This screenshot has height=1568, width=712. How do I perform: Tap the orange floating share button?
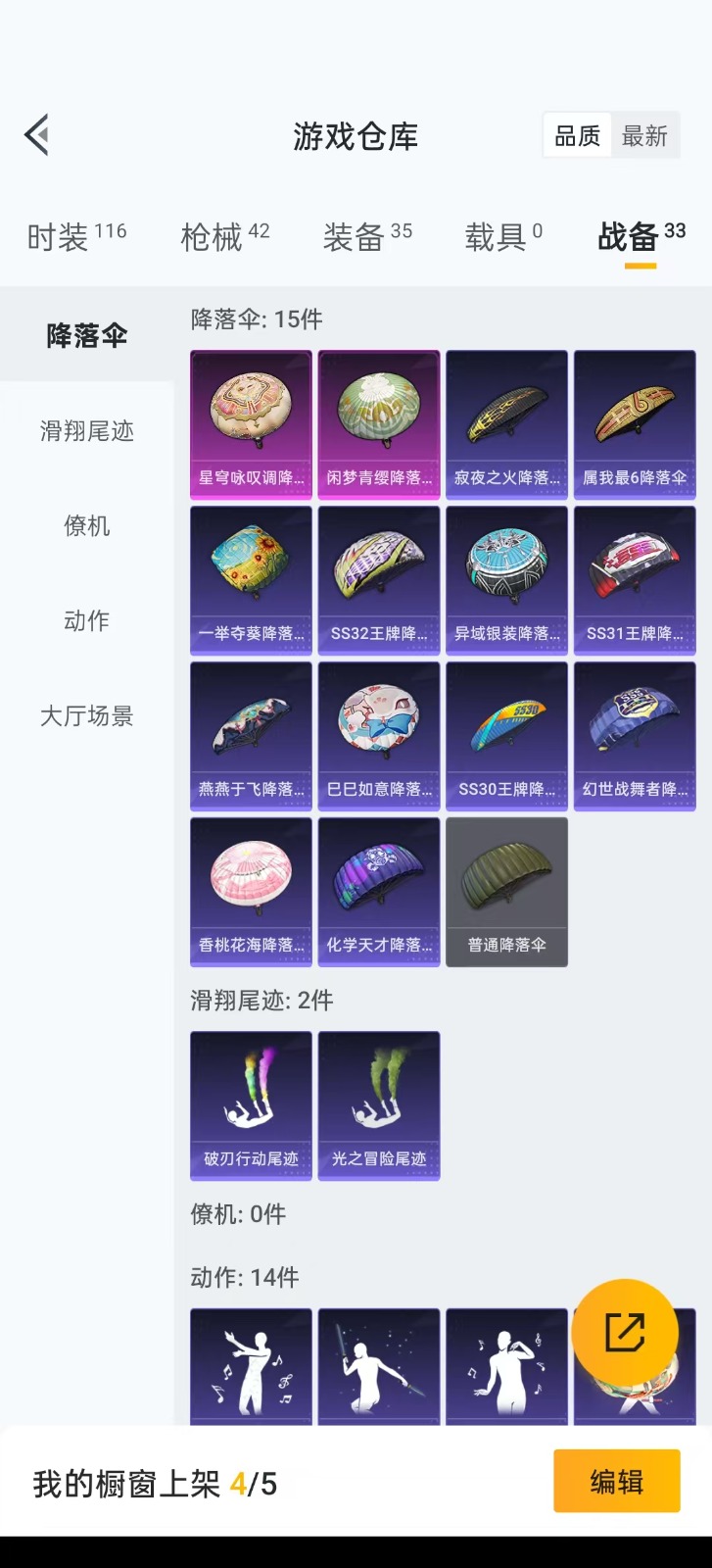click(x=625, y=1333)
